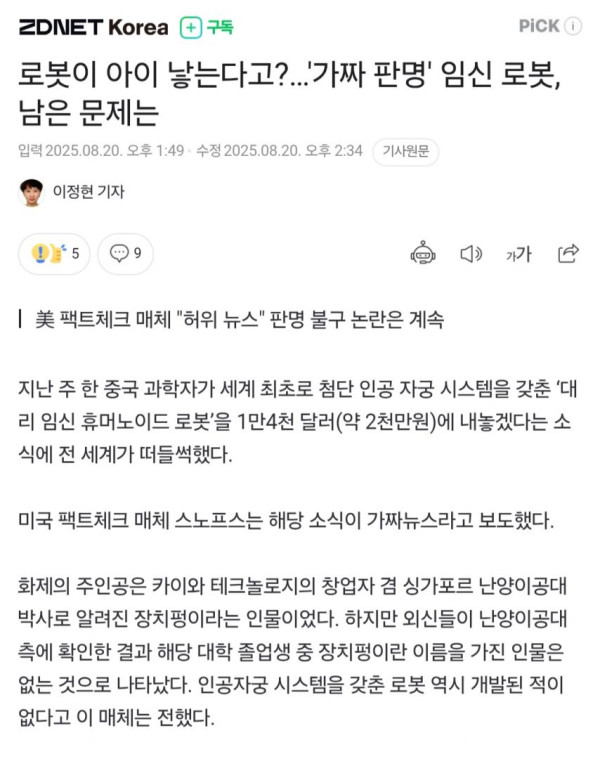Viewport: 600px width, 759px height.
Task: Open the comments button showing 9
Action: pyautogui.click(x=126, y=253)
